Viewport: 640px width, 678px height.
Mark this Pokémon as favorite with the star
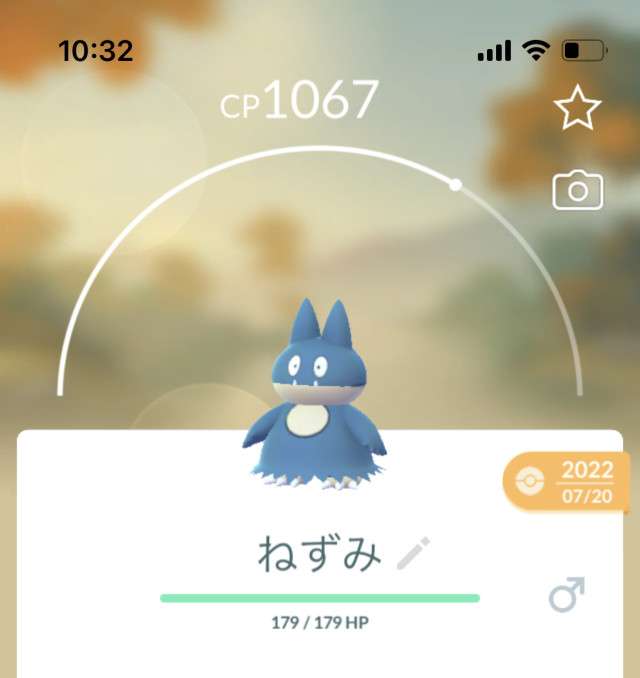click(x=577, y=109)
